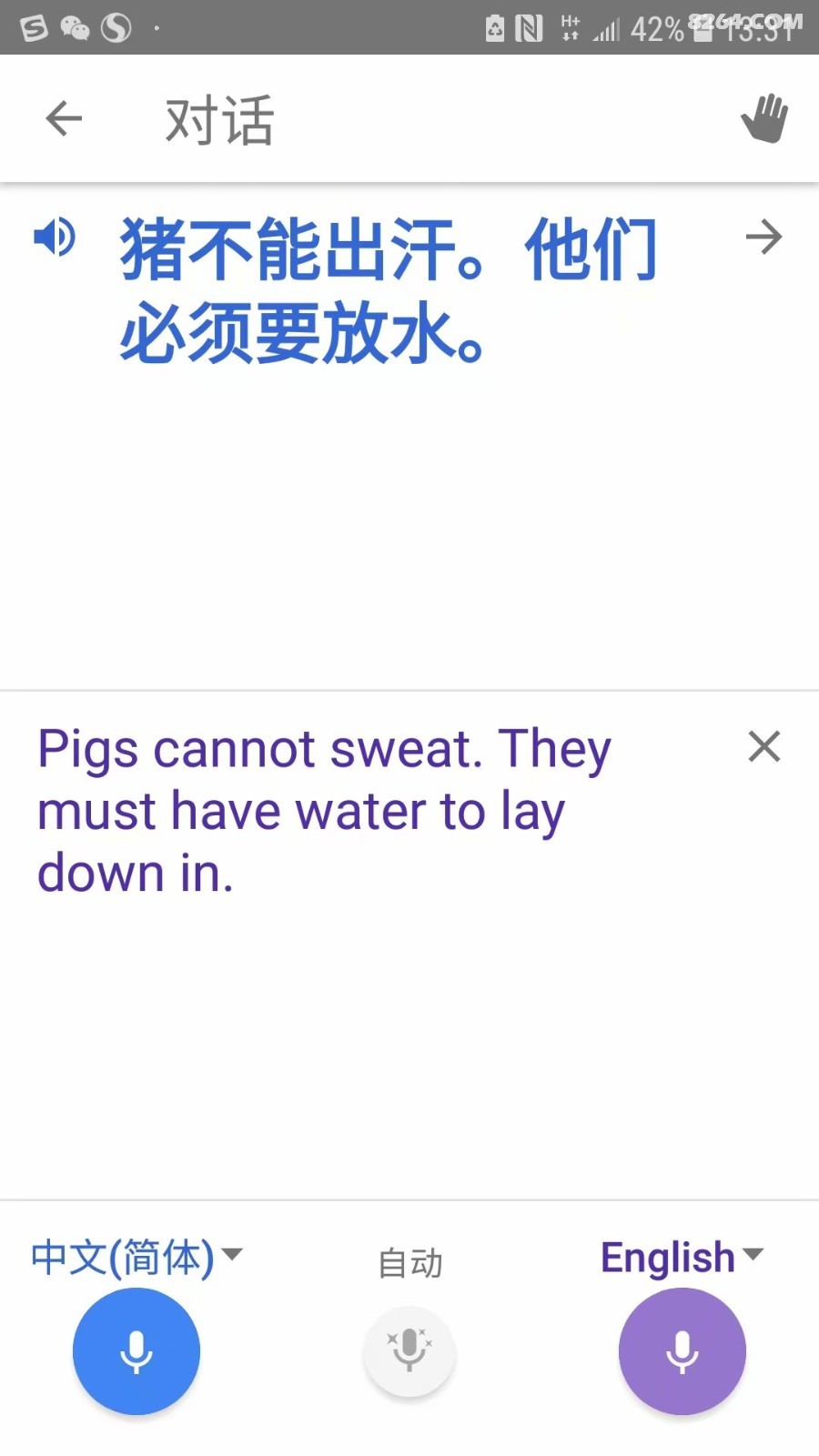Start speaking with the purple English microphone
This screenshot has height=1456, width=819.
coord(682,1351)
